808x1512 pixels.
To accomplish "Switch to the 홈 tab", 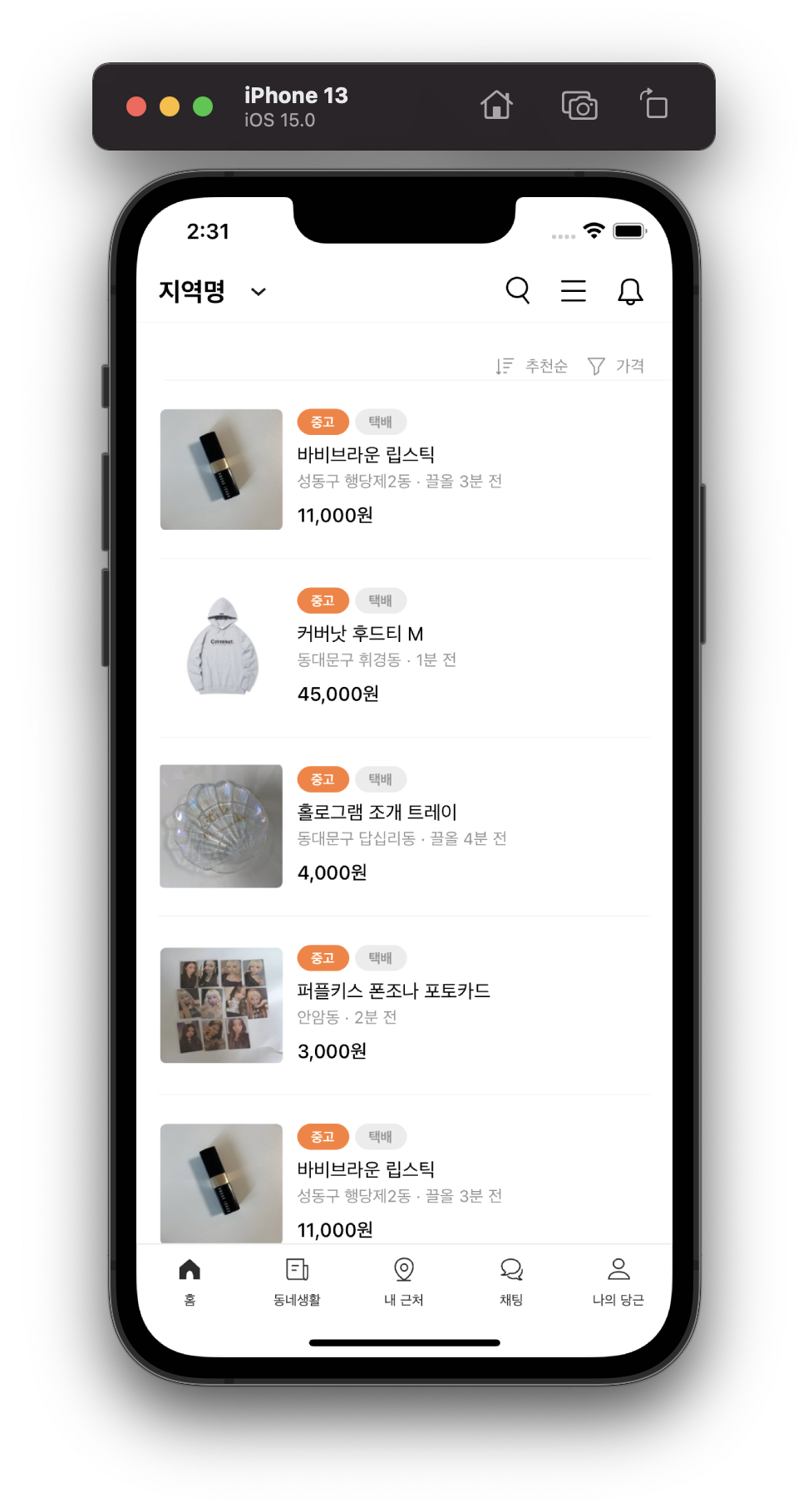I will 190,1281.
